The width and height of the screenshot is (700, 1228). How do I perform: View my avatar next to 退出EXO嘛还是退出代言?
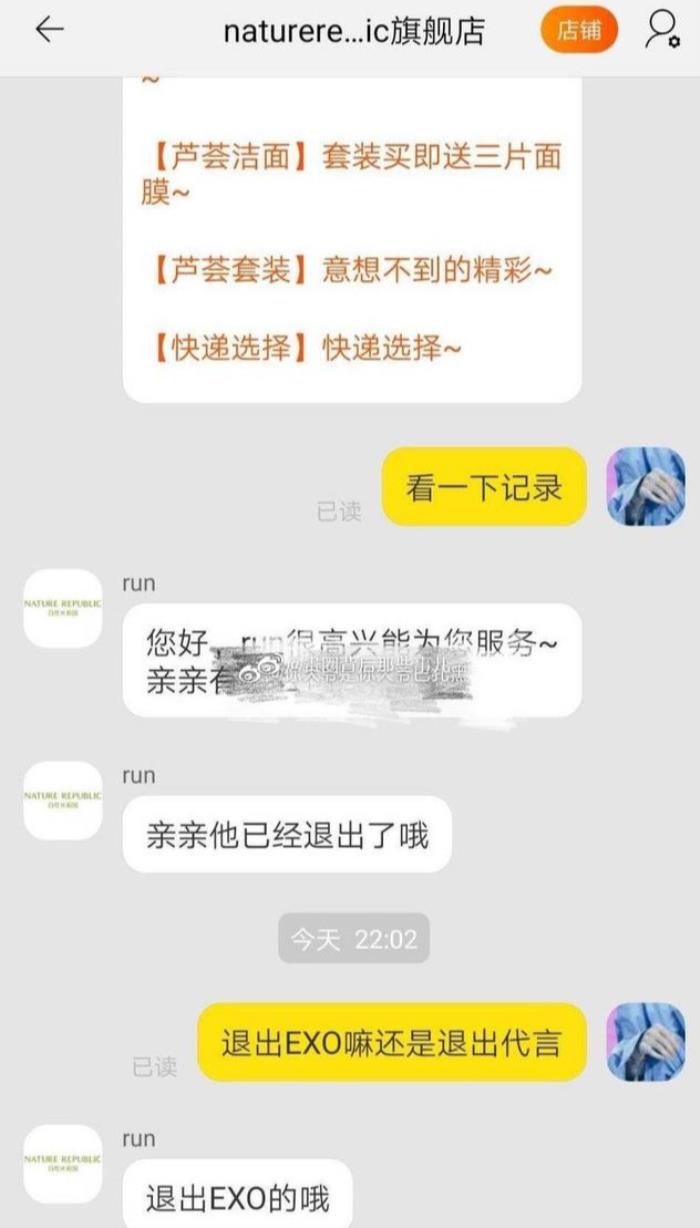click(x=646, y=1042)
